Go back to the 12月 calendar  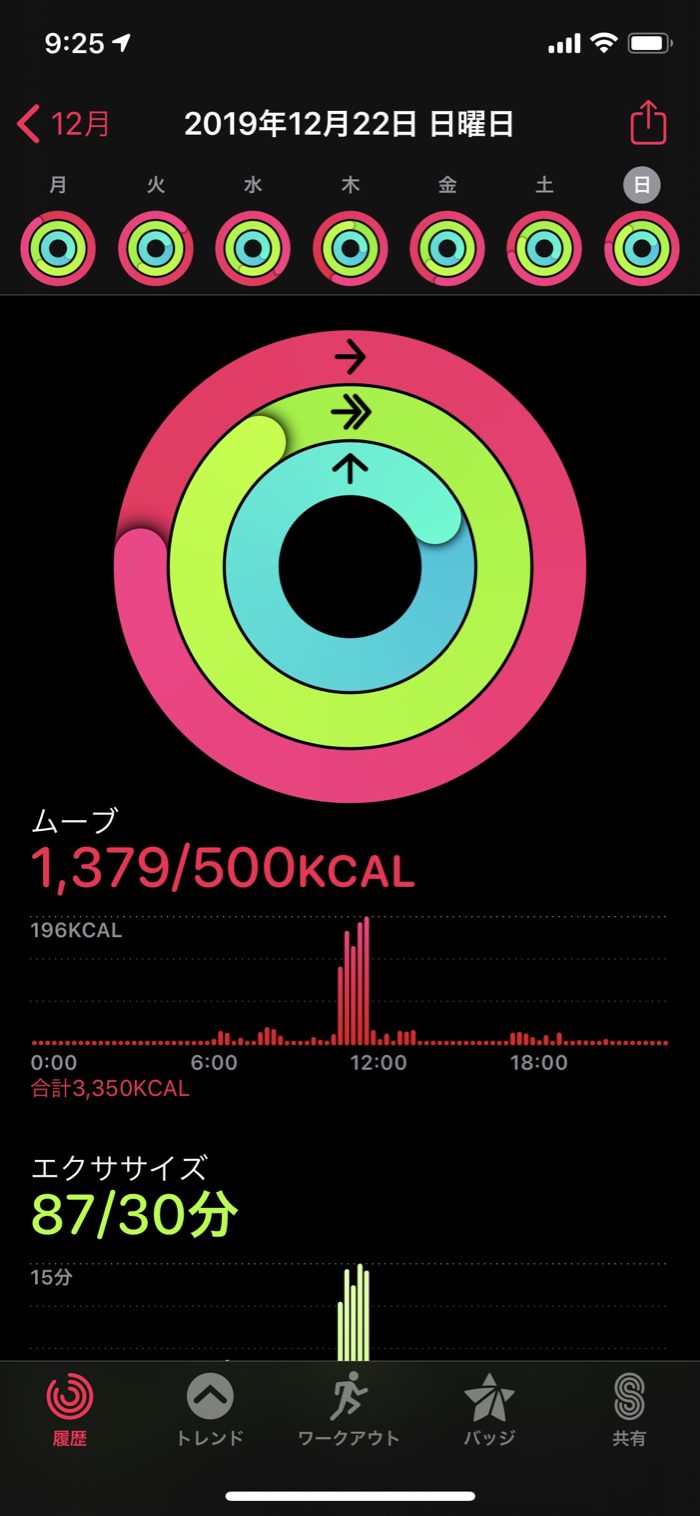(x=64, y=125)
